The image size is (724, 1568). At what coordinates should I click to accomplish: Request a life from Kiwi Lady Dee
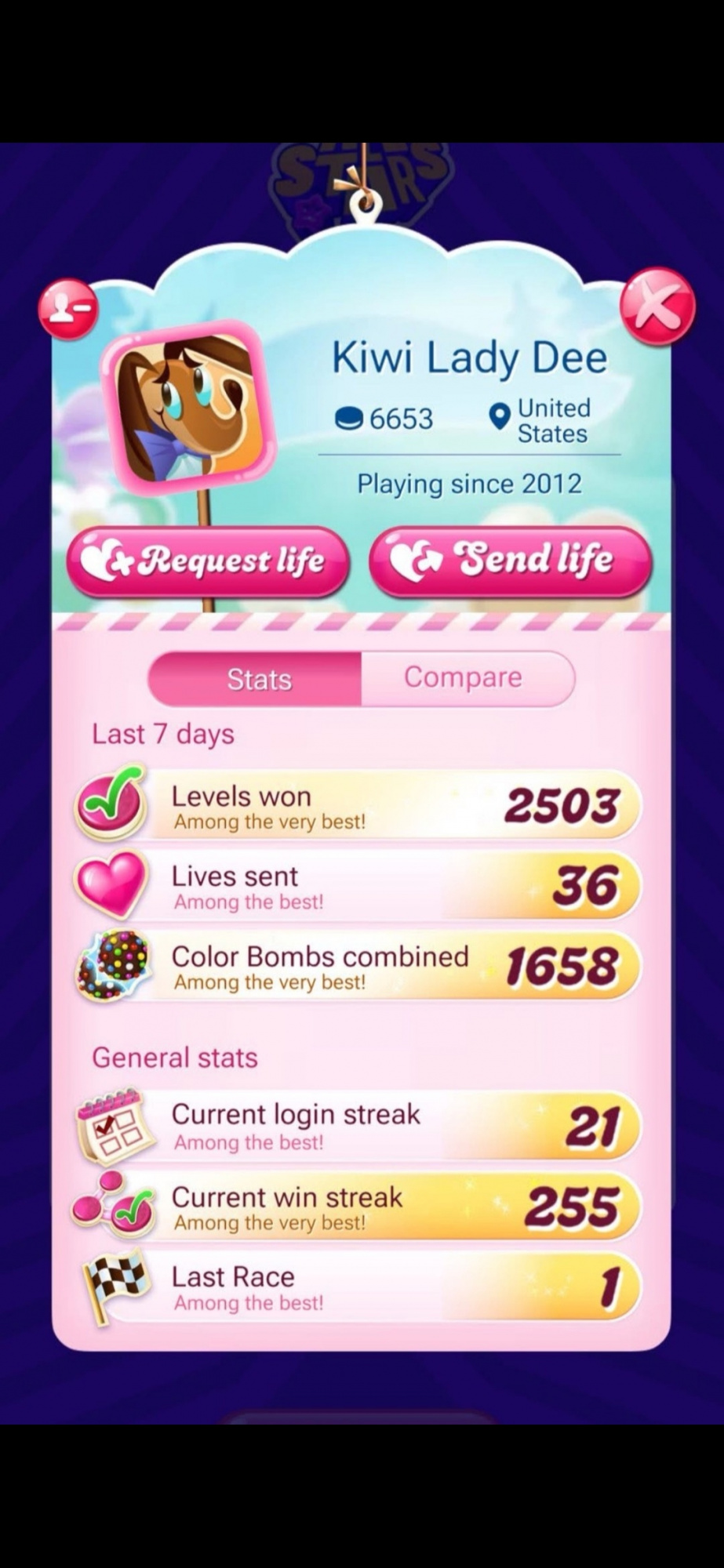pos(208,561)
